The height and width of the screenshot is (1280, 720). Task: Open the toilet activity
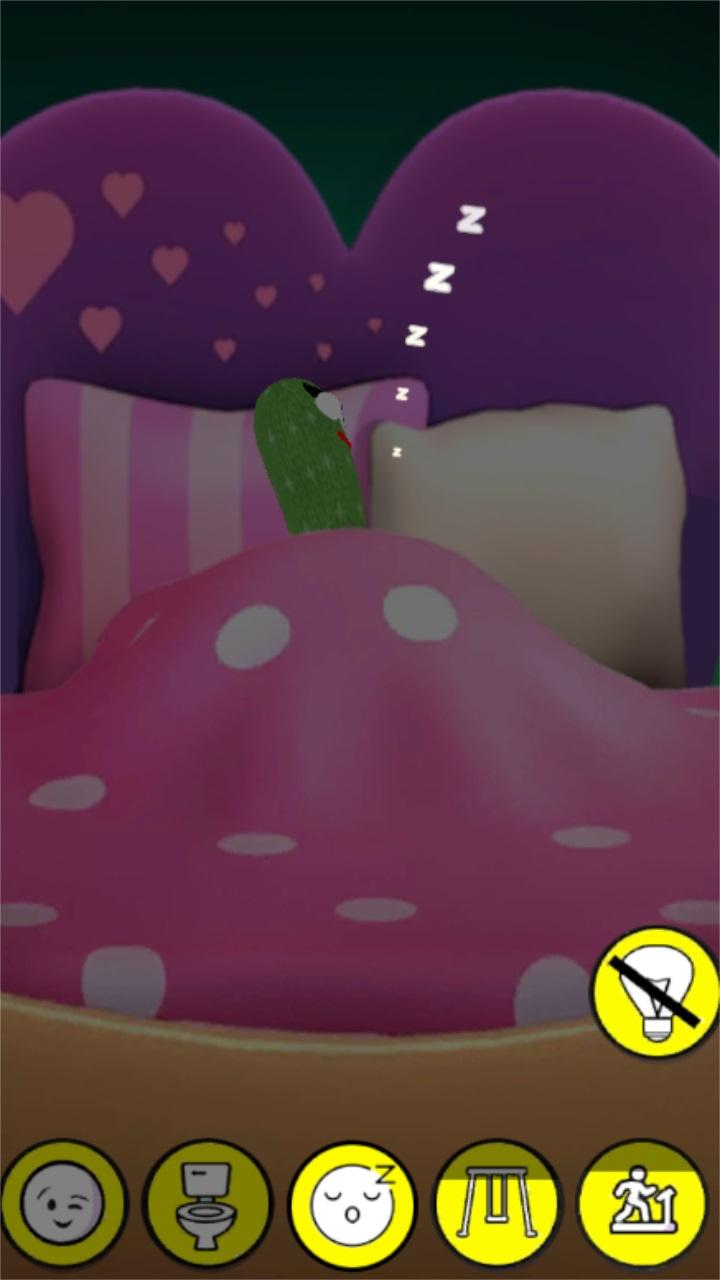[208, 1204]
